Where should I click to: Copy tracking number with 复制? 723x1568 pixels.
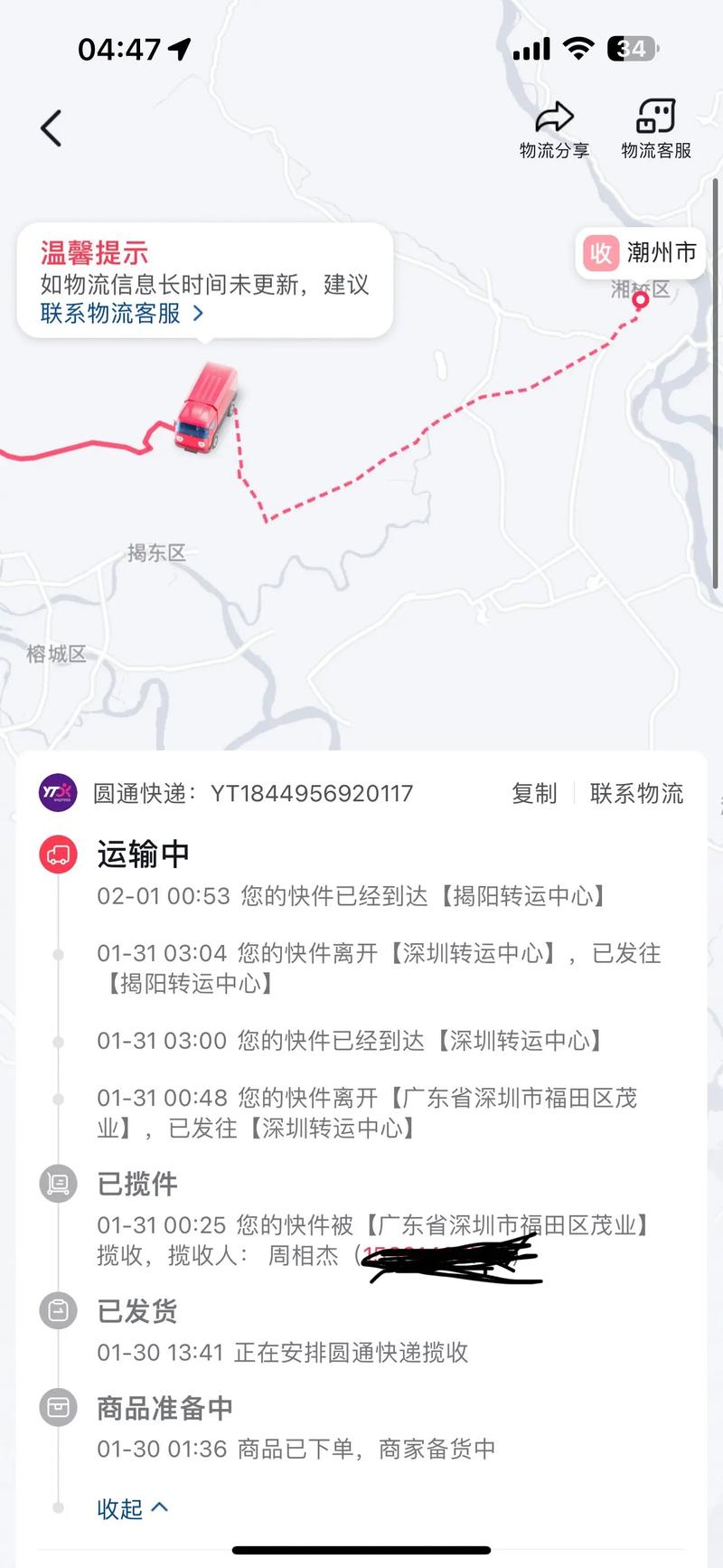(x=533, y=793)
